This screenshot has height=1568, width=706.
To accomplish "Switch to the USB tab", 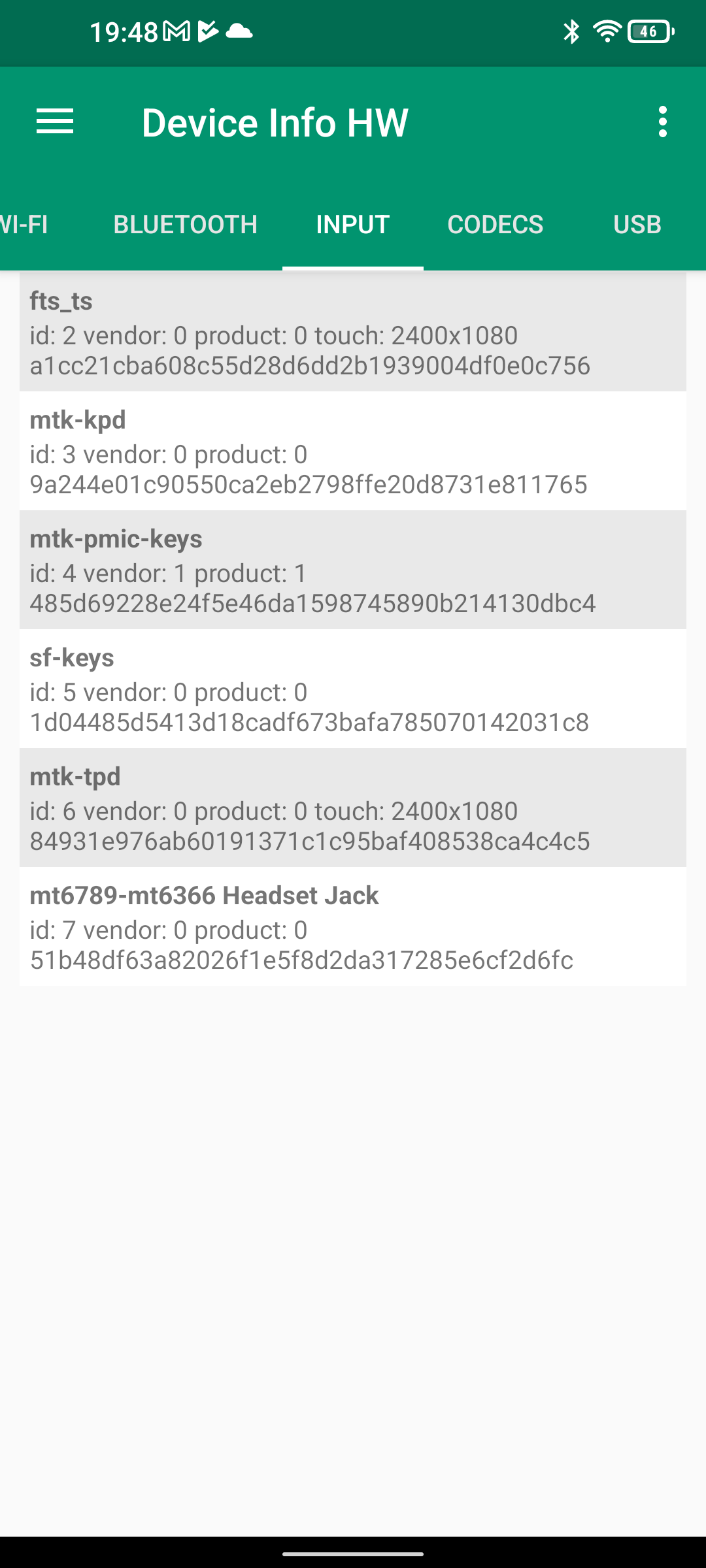I will (637, 225).
